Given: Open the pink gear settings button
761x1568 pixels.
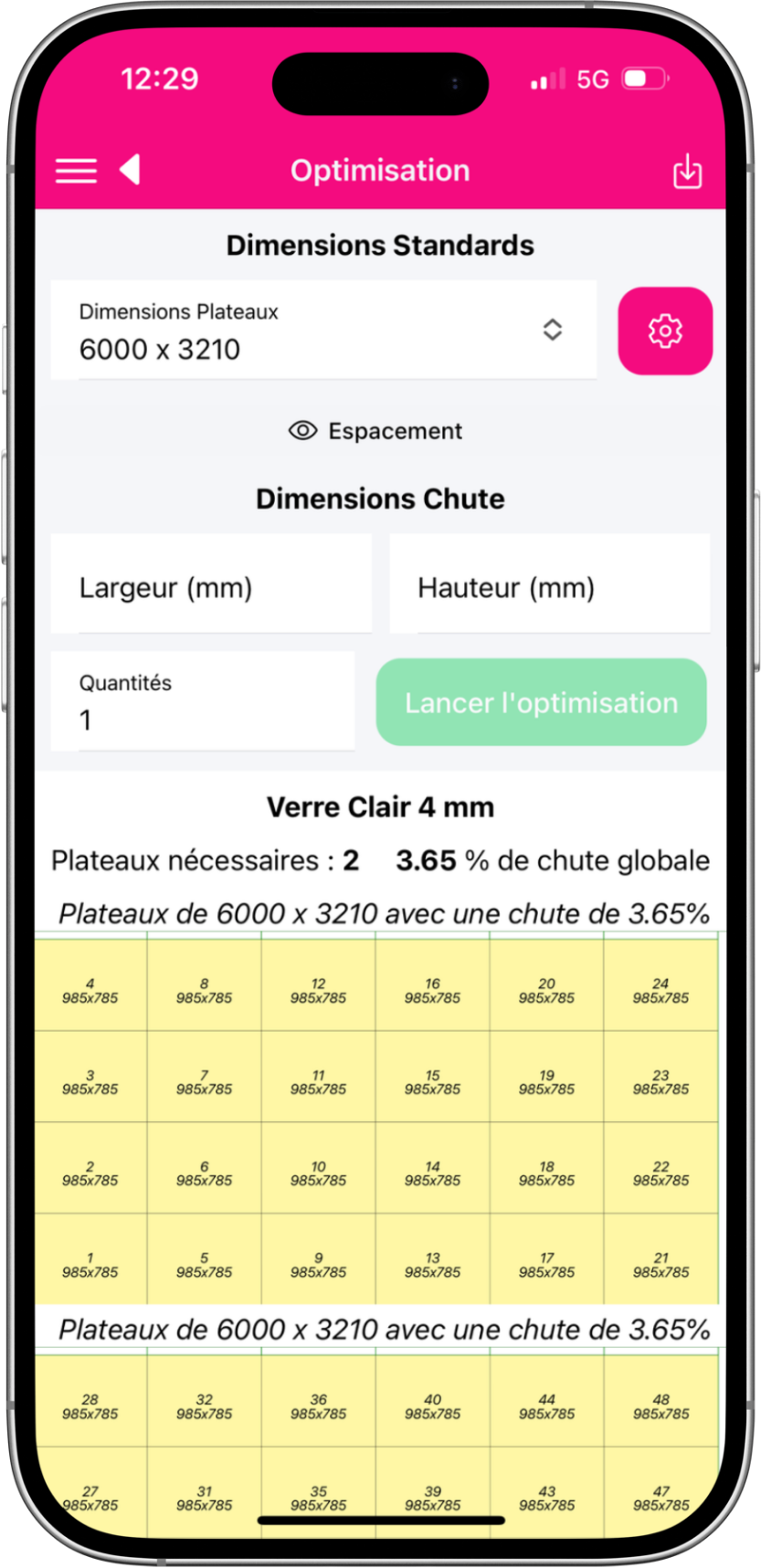Looking at the screenshot, I should (665, 331).
